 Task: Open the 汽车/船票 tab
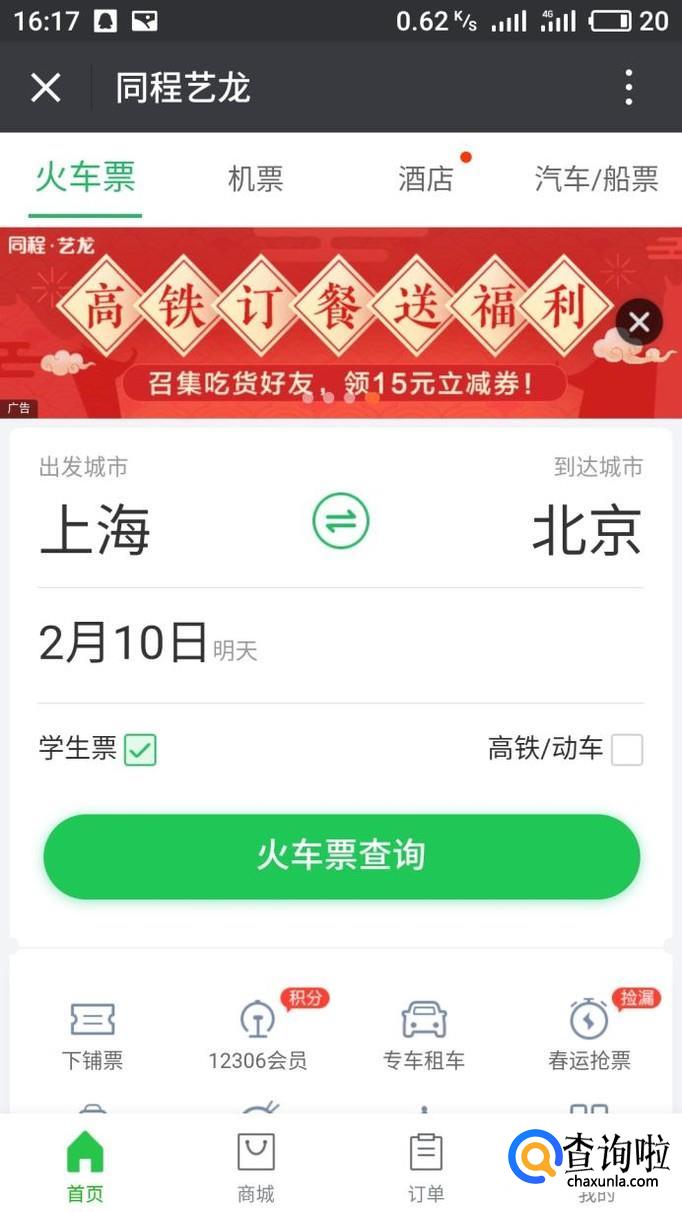tap(596, 179)
